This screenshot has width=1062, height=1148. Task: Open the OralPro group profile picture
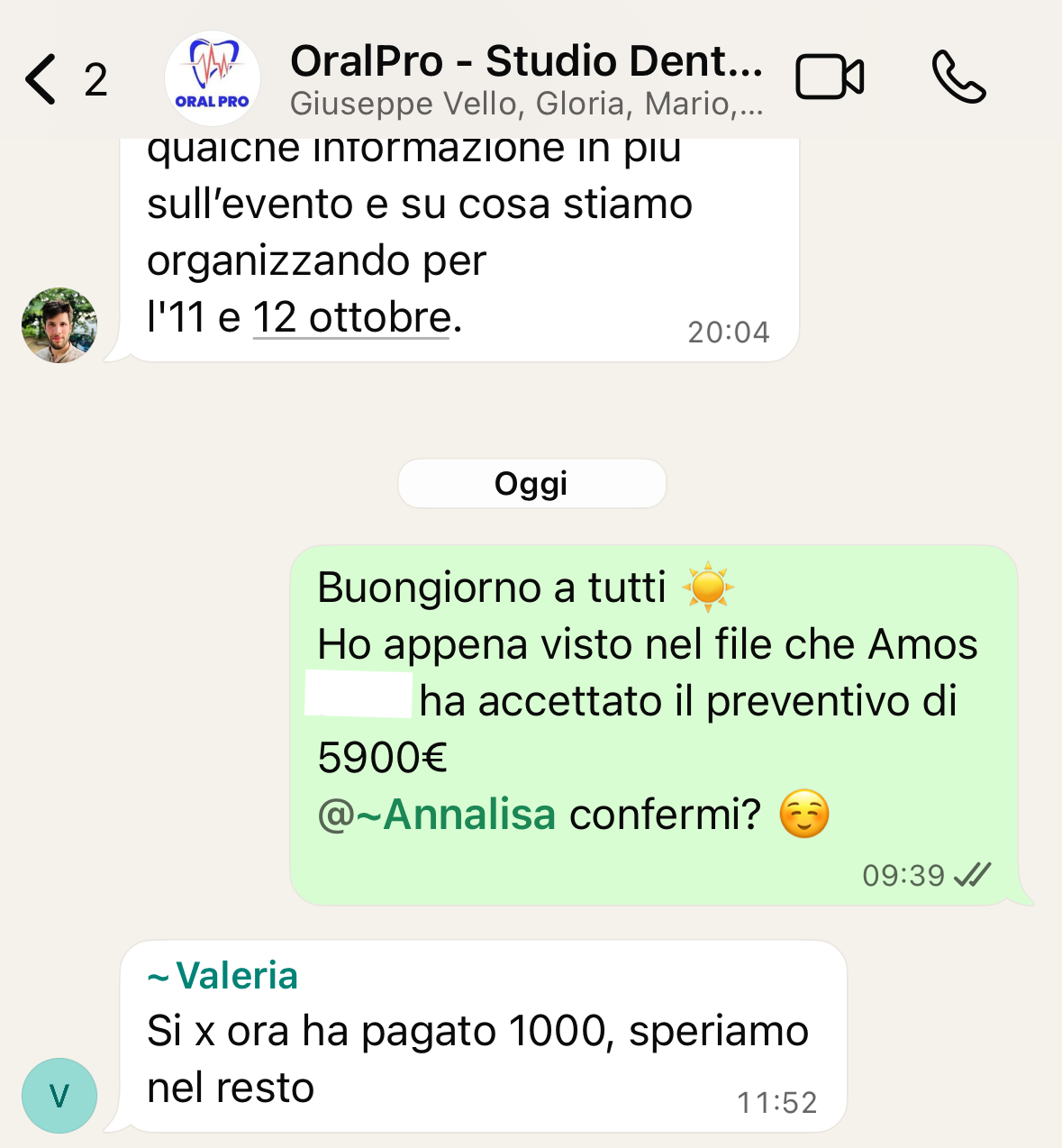pyautogui.click(x=213, y=79)
